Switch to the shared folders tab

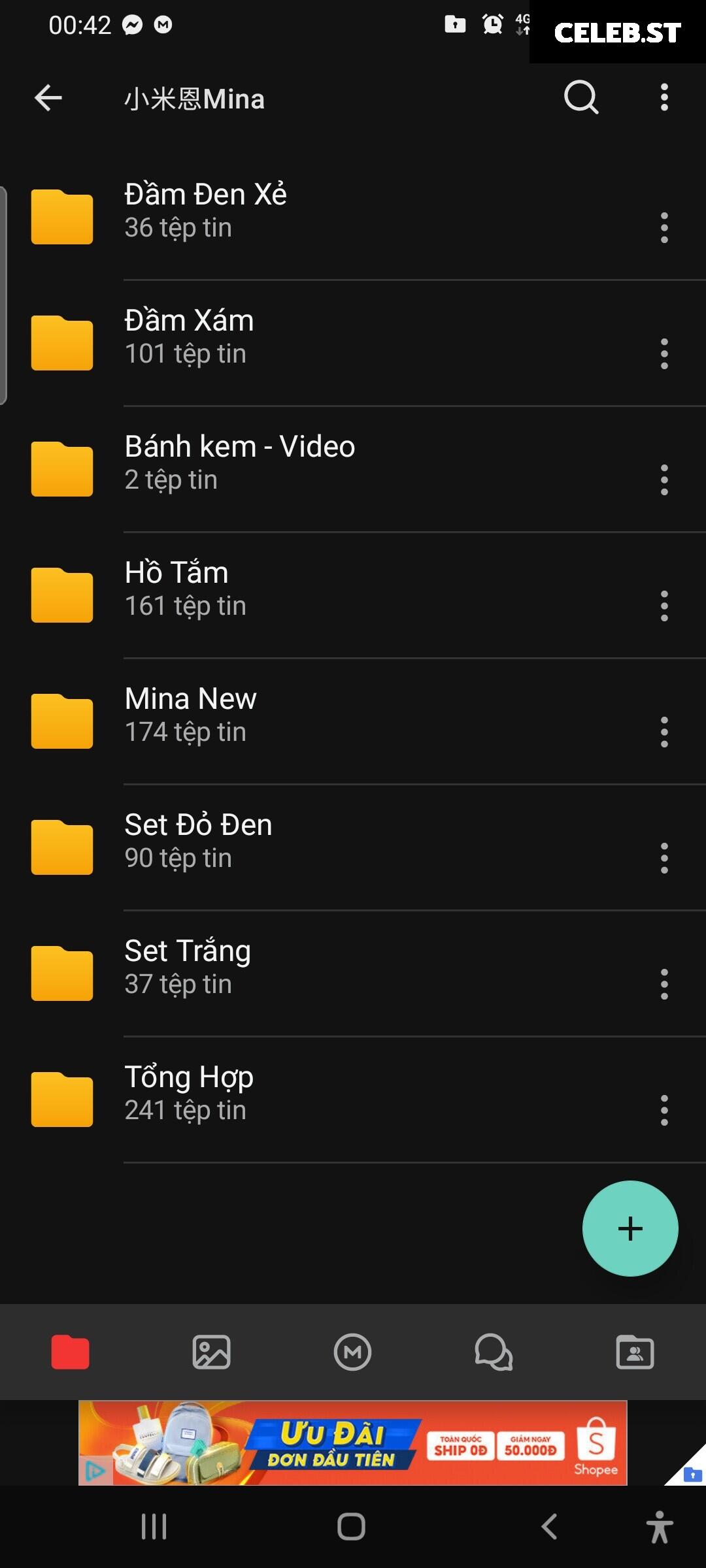pos(635,1352)
